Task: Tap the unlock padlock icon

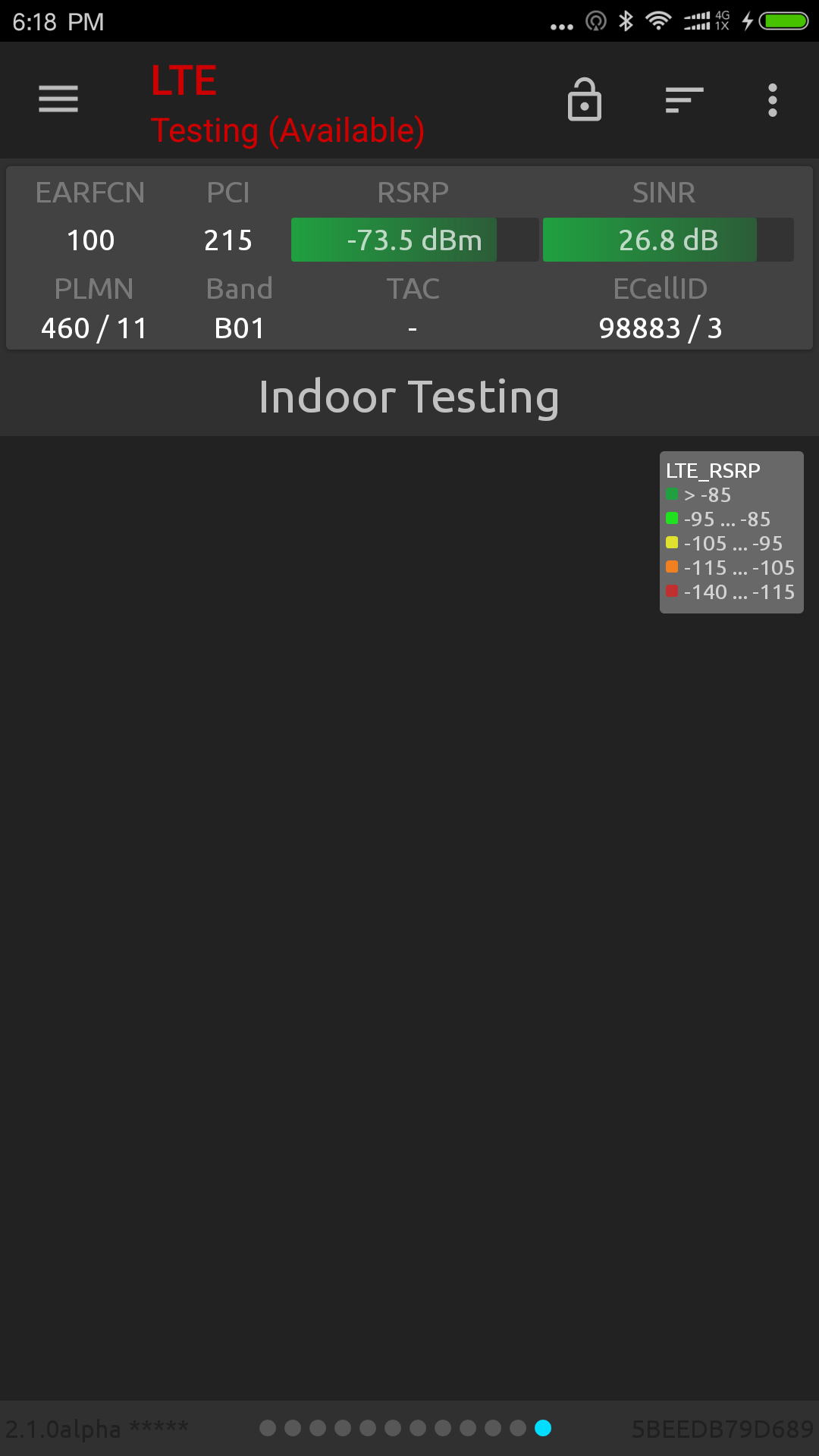Action: coord(585,99)
